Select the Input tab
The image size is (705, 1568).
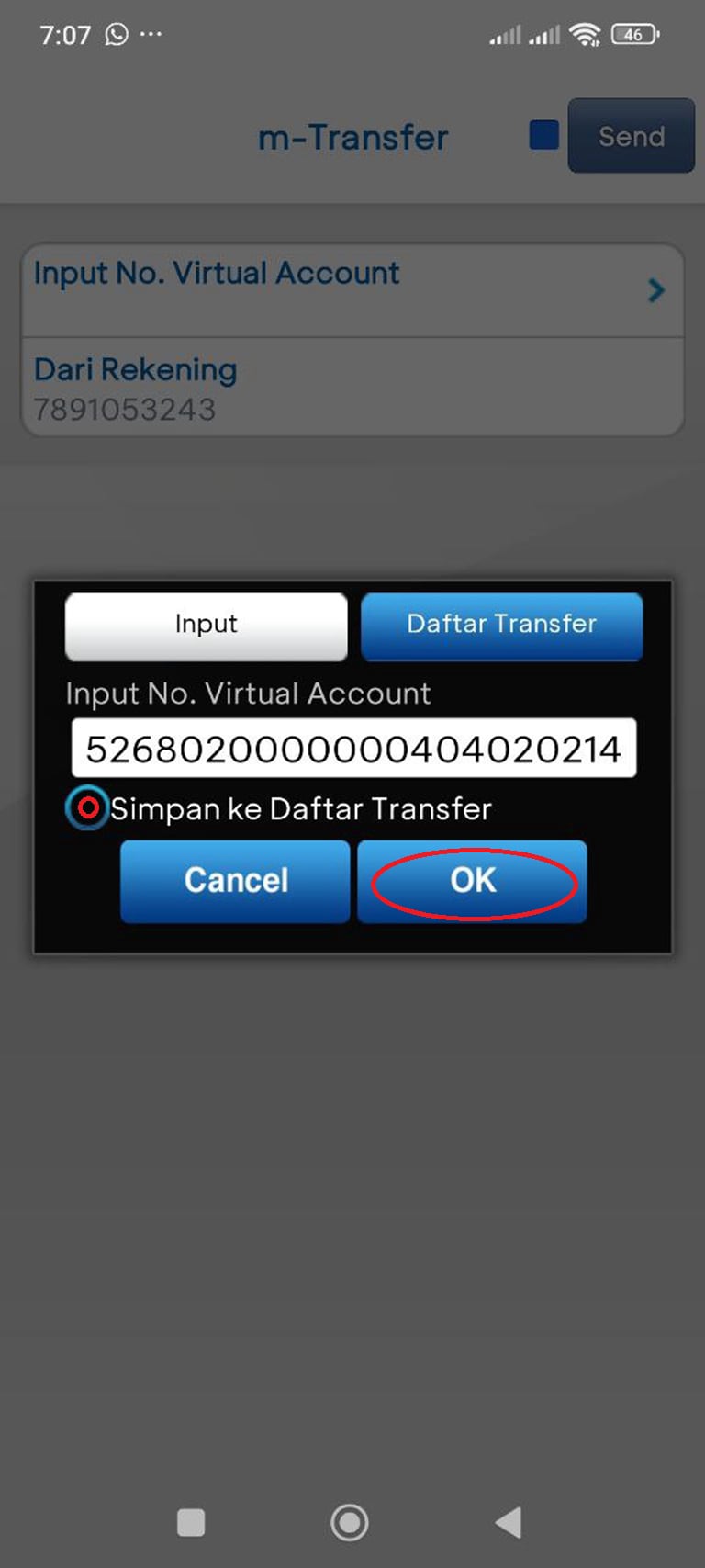pos(207,625)
